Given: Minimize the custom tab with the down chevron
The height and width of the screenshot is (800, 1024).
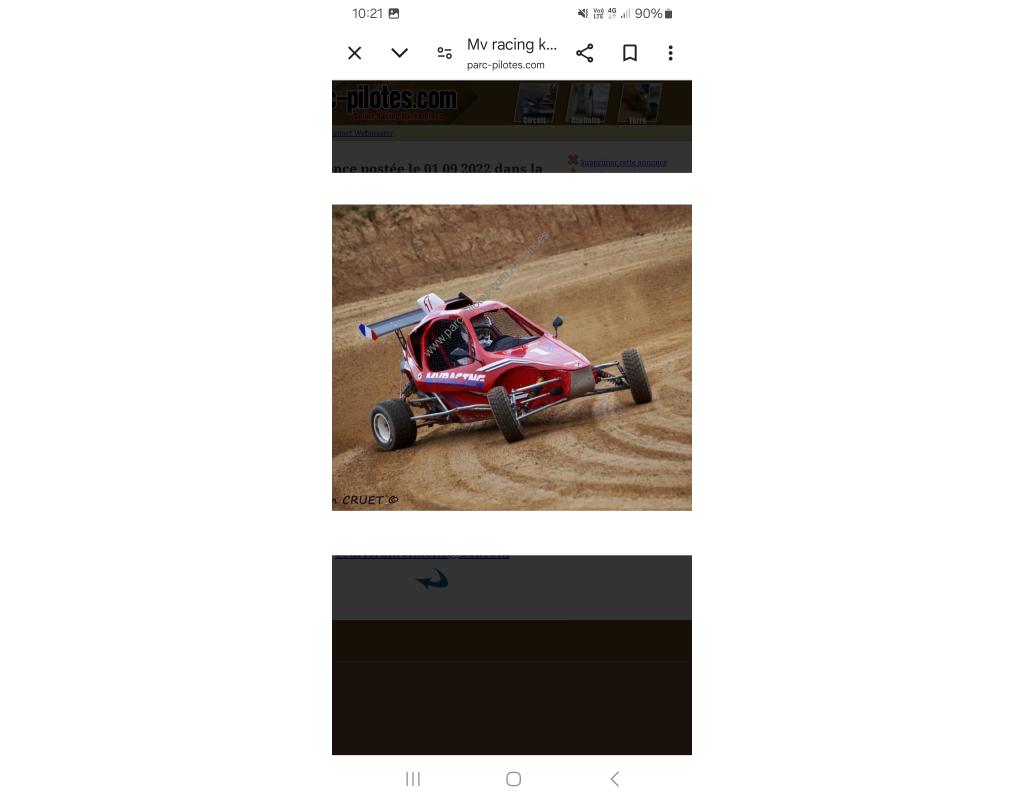Looking at the screenshot, I should pyautogui.click(x=399, y=53).
